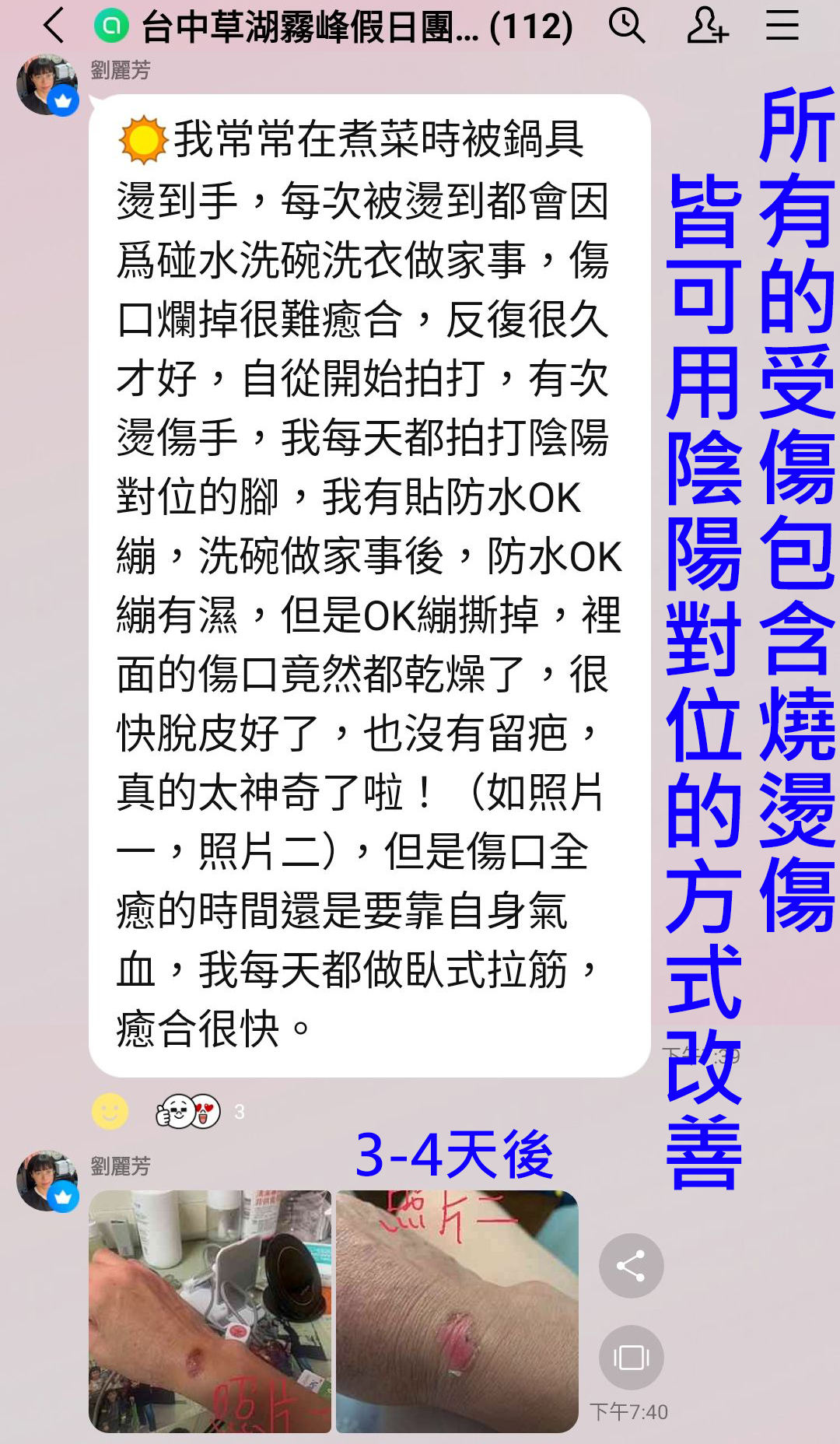Open the chat menu
The width and height of the screenshot is (840, 1444).
point(782,26)
